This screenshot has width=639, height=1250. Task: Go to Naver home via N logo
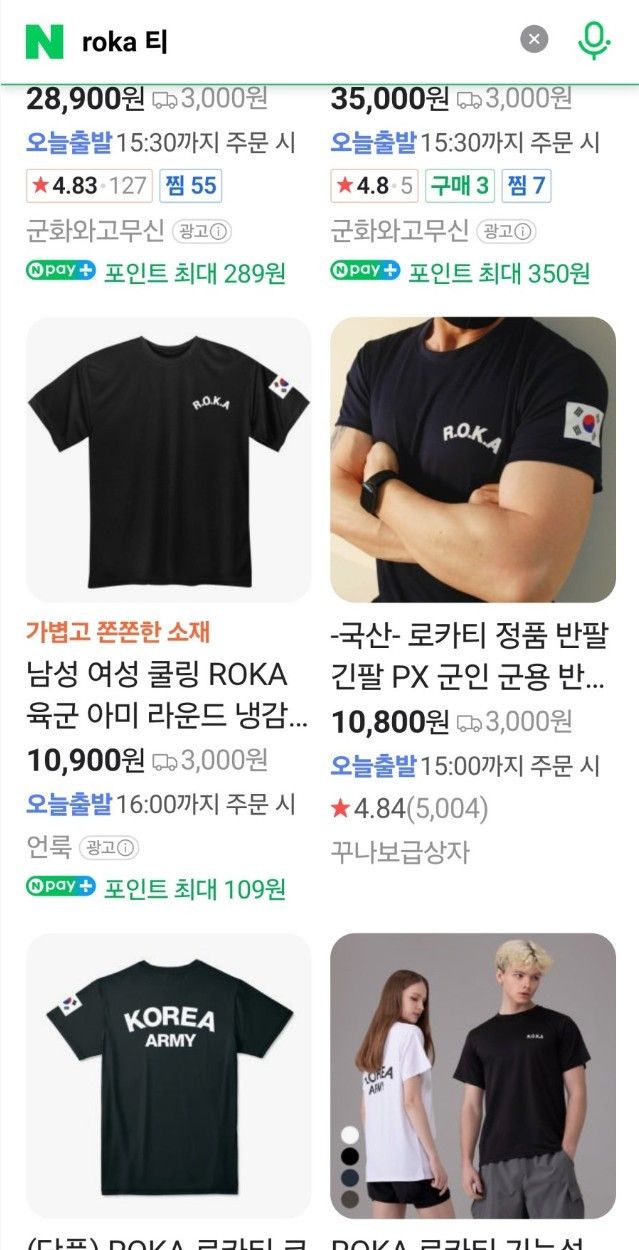[x=44, y=41]
